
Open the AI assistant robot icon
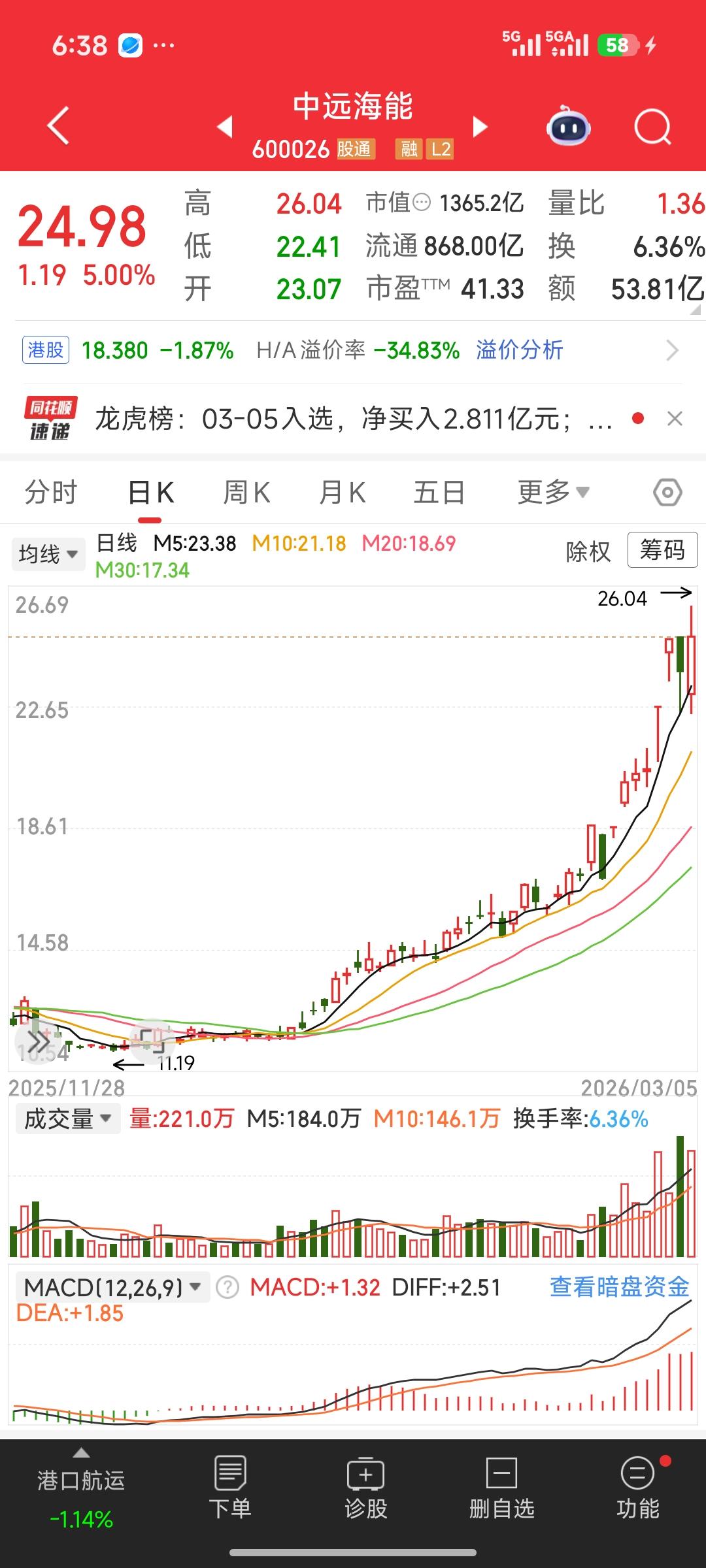tap(568, 128)
